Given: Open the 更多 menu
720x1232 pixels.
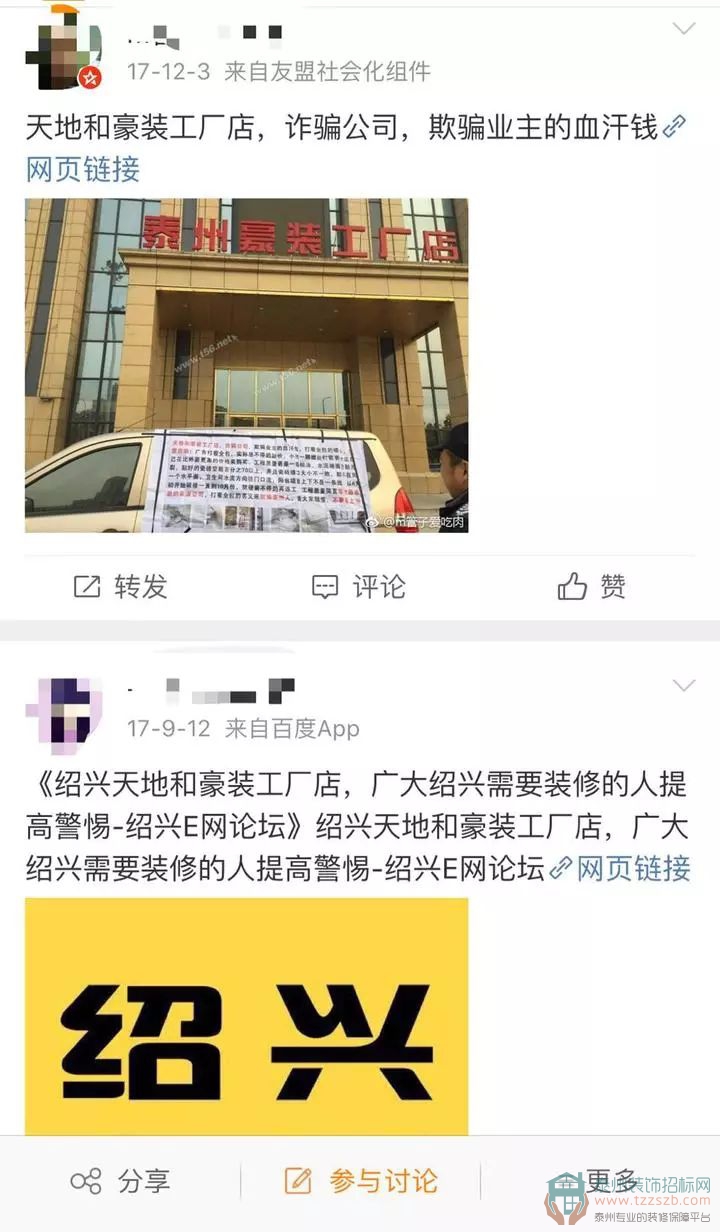Looking at the screenshot, I should click(612, 1181).
